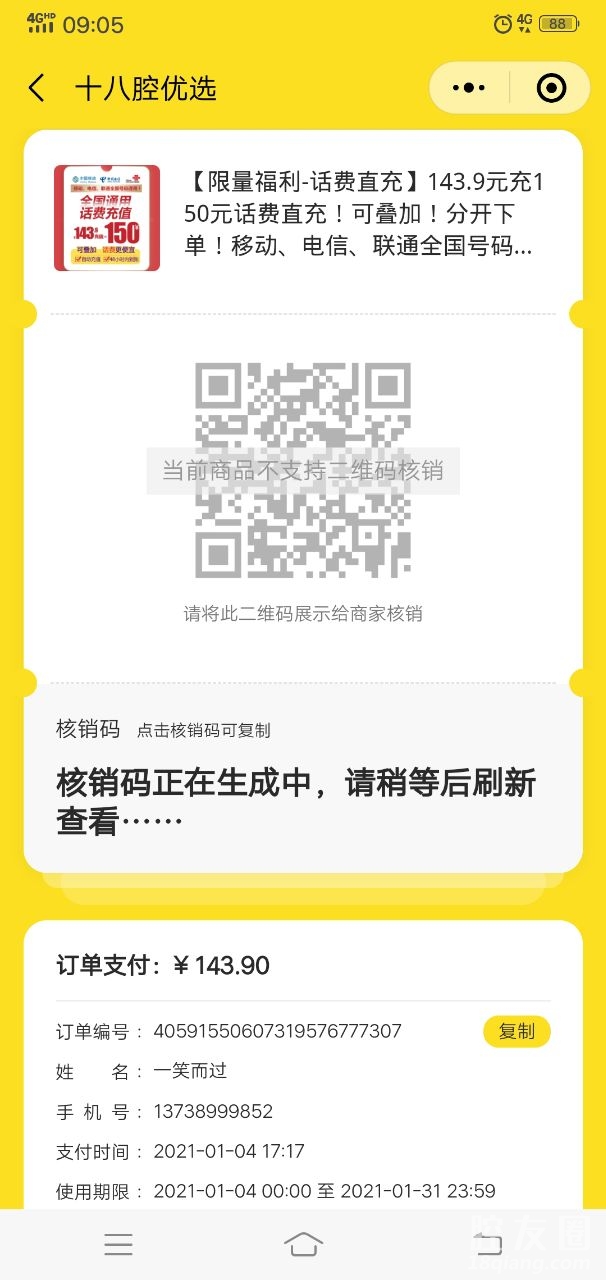Close the mini program
The image size is (606, 1280).
click(x=551, y=88)
